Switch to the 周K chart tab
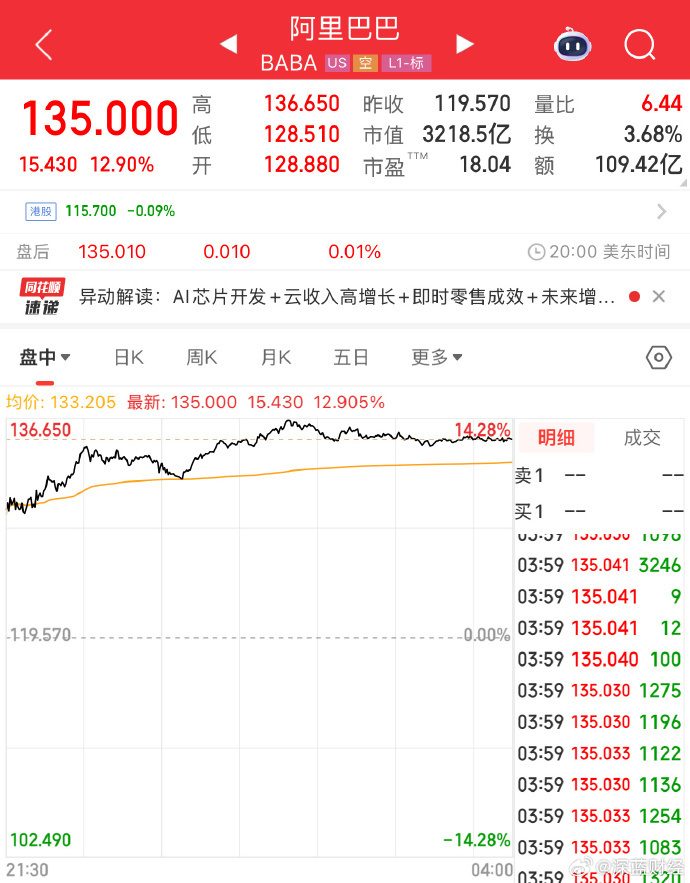This screenshot has width=690, height=883. (202, 357)
